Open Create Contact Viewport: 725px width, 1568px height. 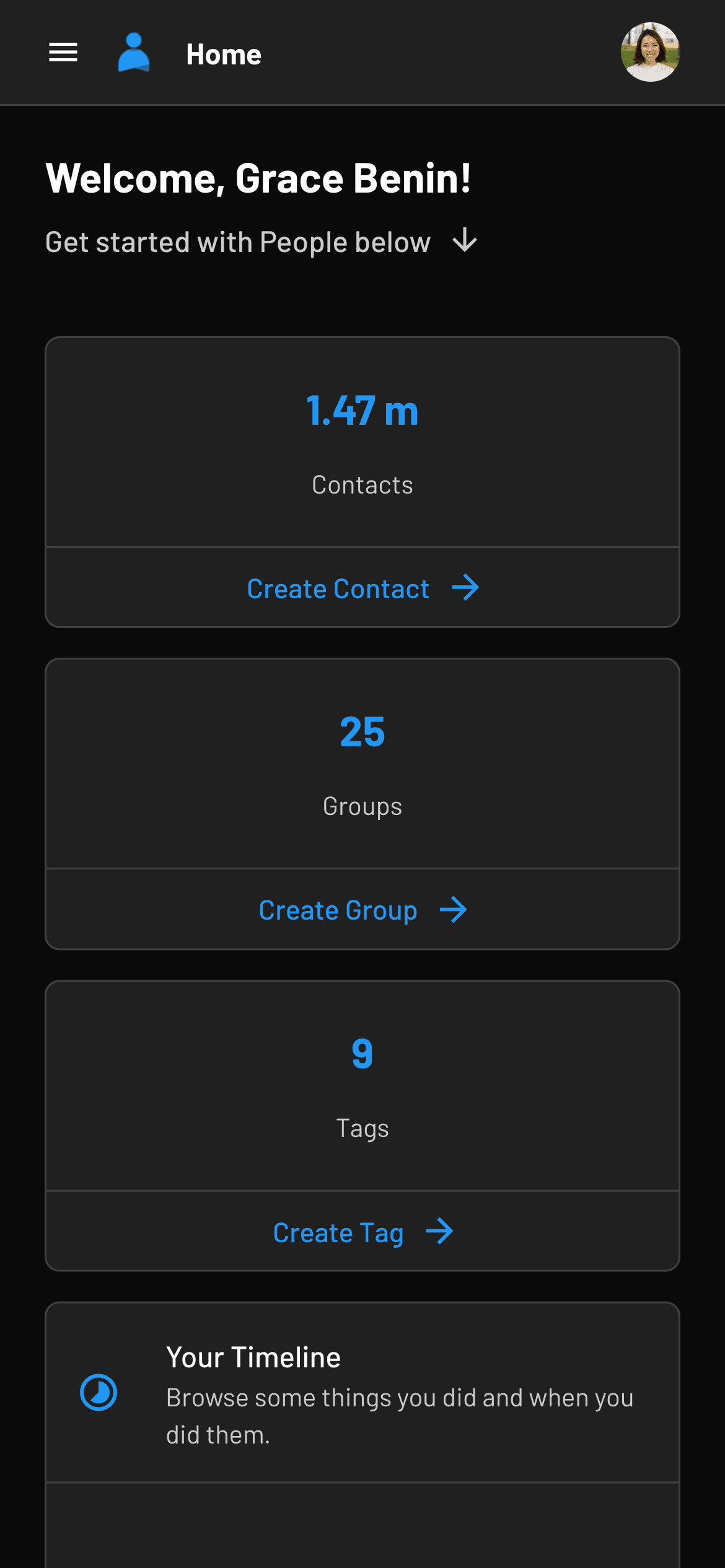(362, 588)
